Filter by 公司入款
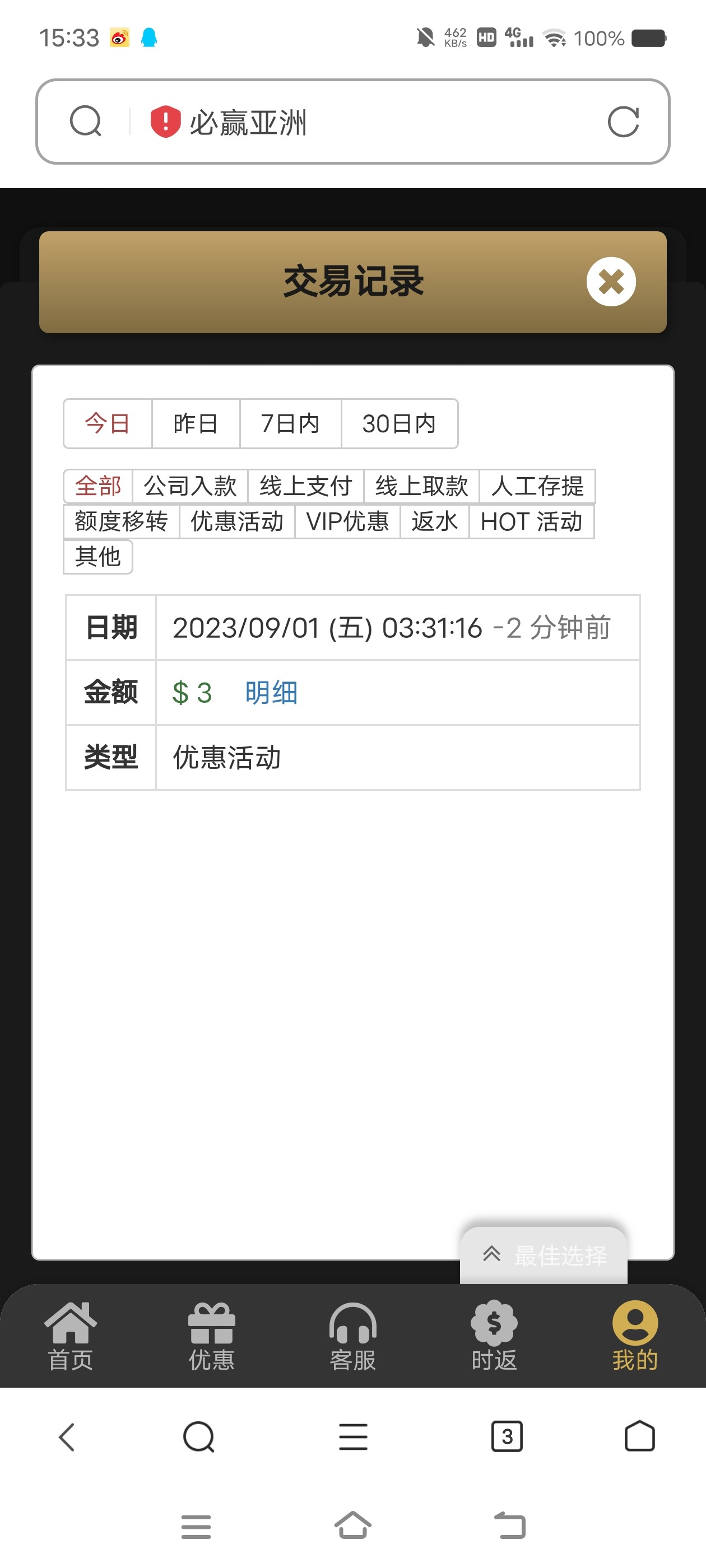The width and height of the screenshot is (706, 1568). pyautogui.click(x=190, y=486)
